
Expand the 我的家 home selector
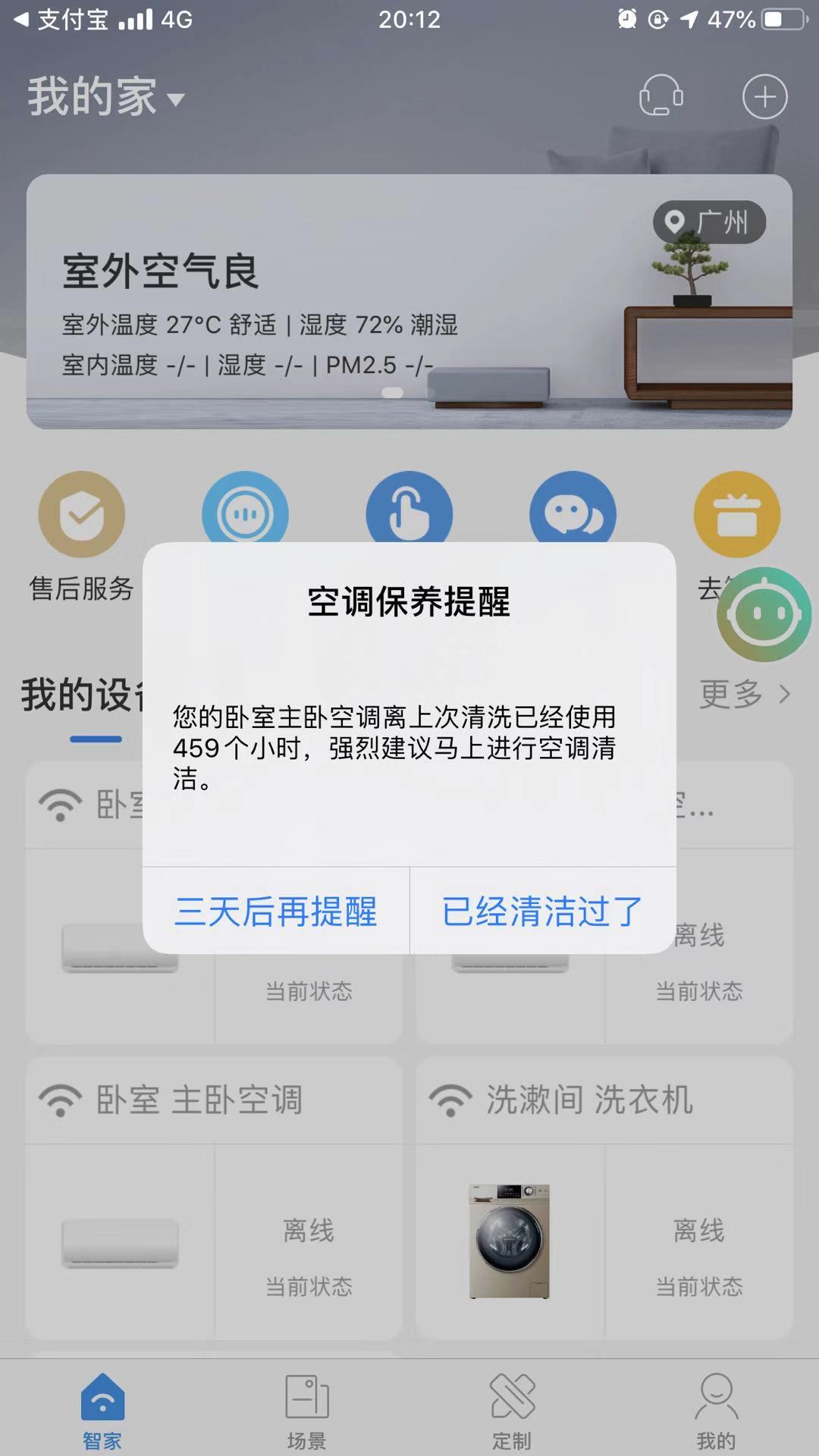(x=106, y=97)
